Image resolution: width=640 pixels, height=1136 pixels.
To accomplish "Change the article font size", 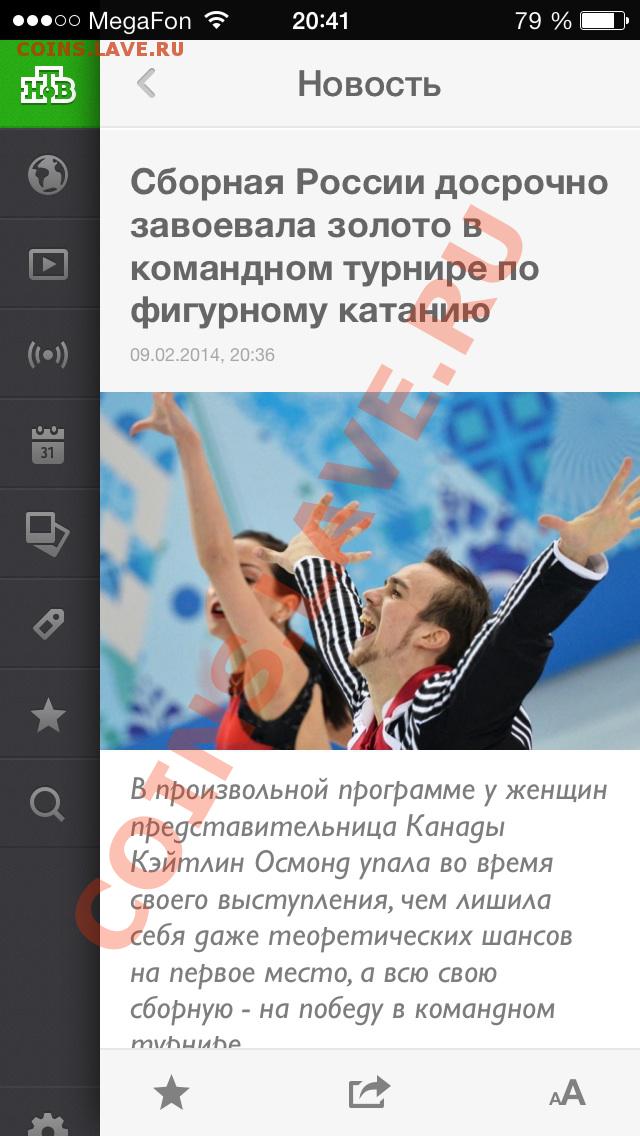I will coord(567,1094).
